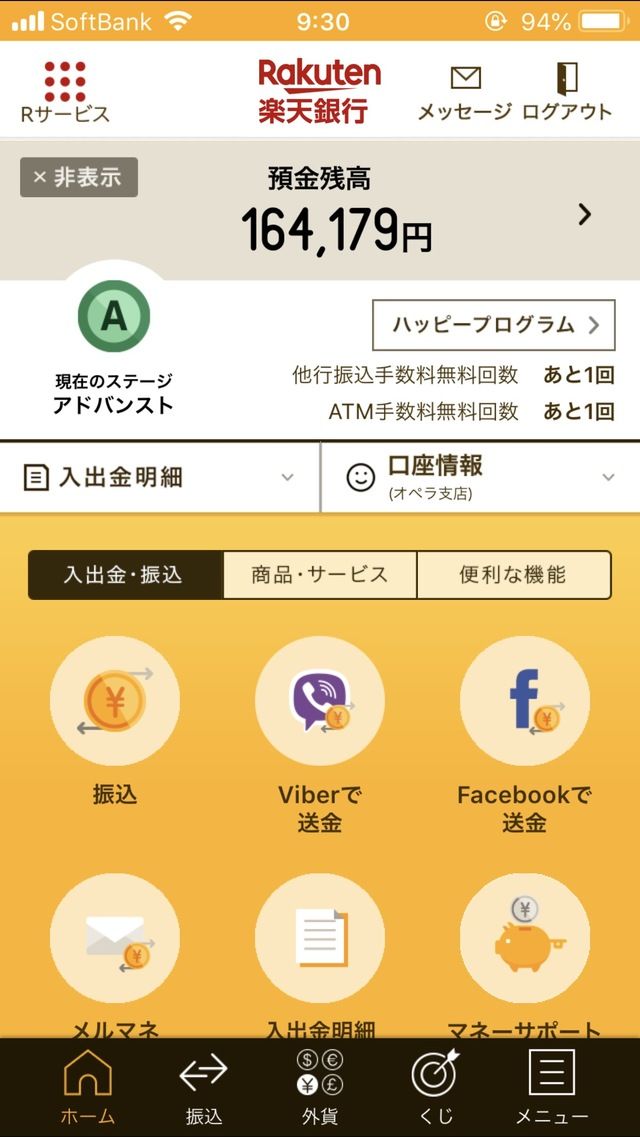Open the メニュー tab
The image size is (640, 1137).
click(552, 1088)
